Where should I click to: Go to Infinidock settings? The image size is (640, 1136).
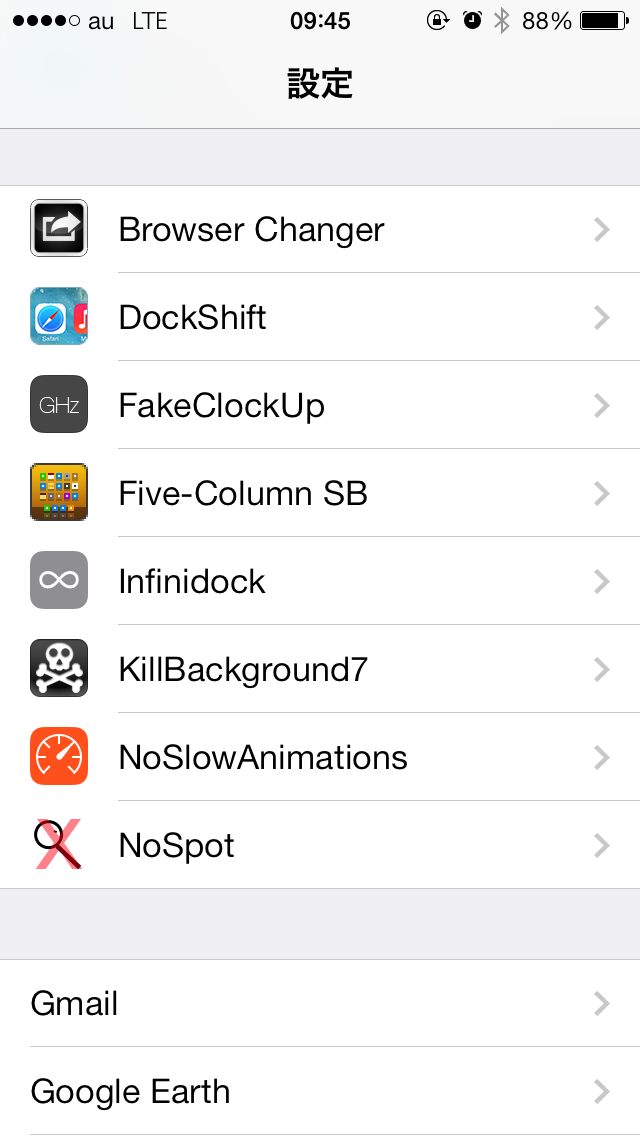(x=320, y=581)
